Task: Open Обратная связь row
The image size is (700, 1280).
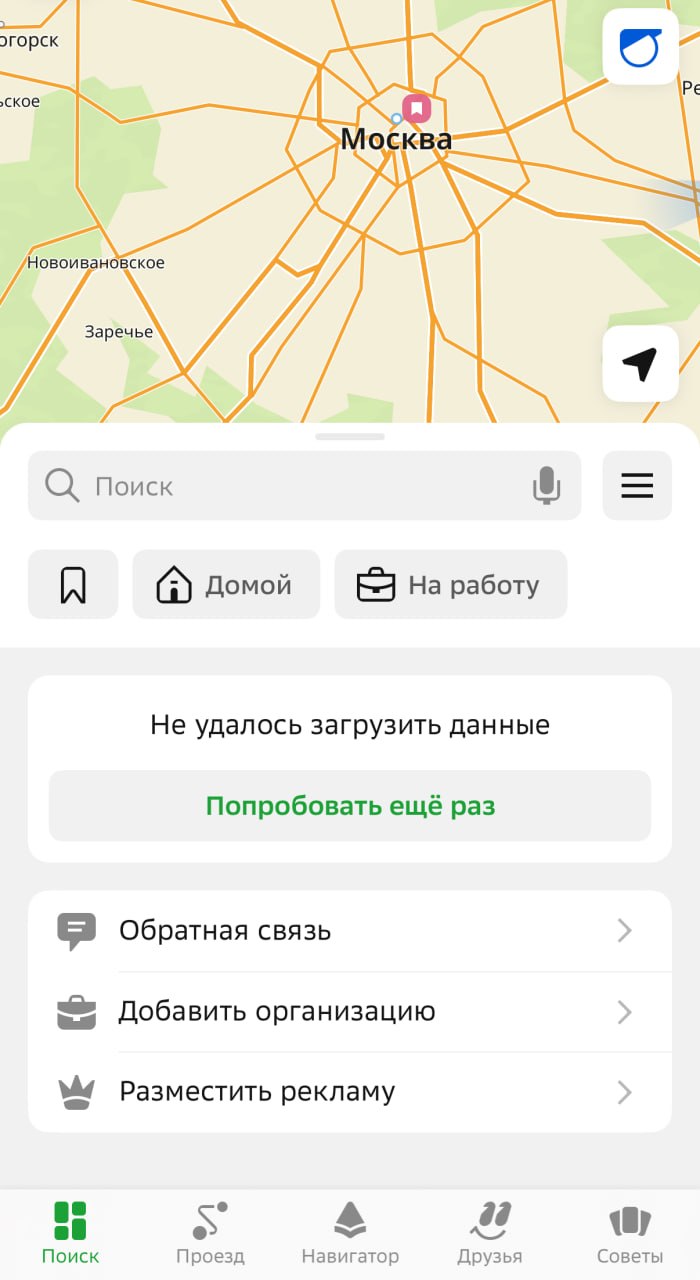Action: (x=350, y=931)
